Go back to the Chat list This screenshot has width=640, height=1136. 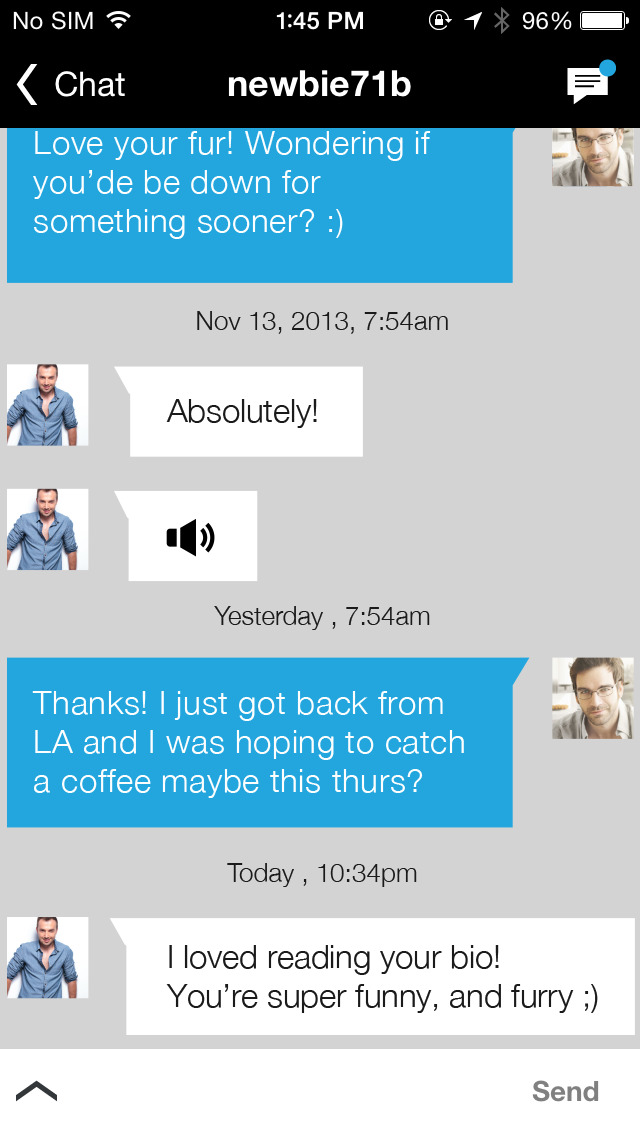point(70,85)
